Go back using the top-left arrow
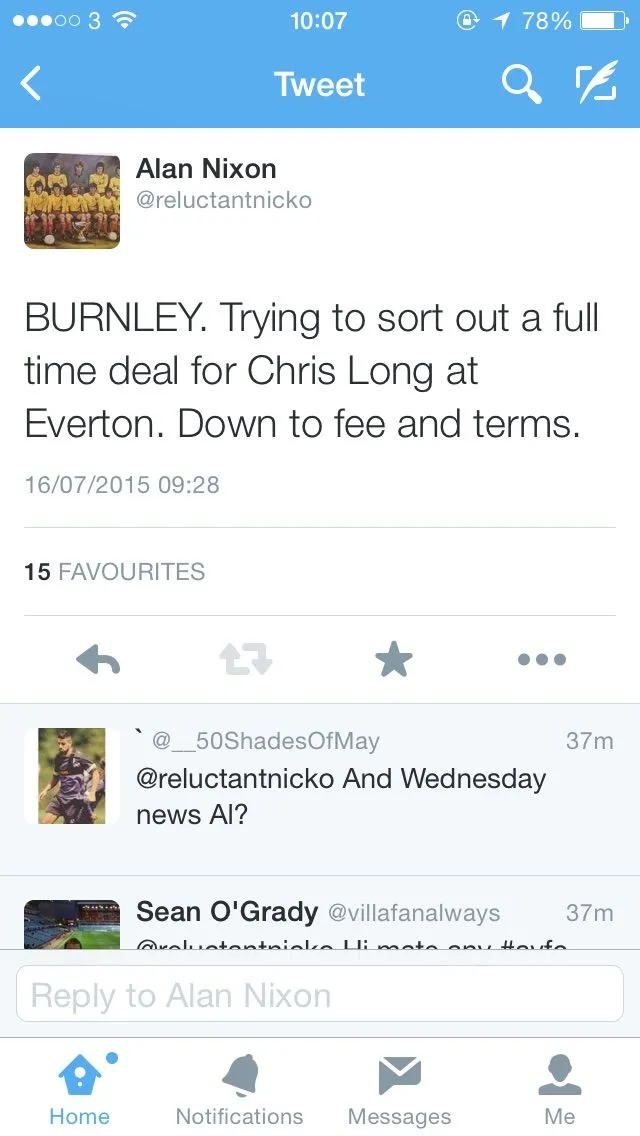Screen dimensions: 640x1136 click(32, 84)
